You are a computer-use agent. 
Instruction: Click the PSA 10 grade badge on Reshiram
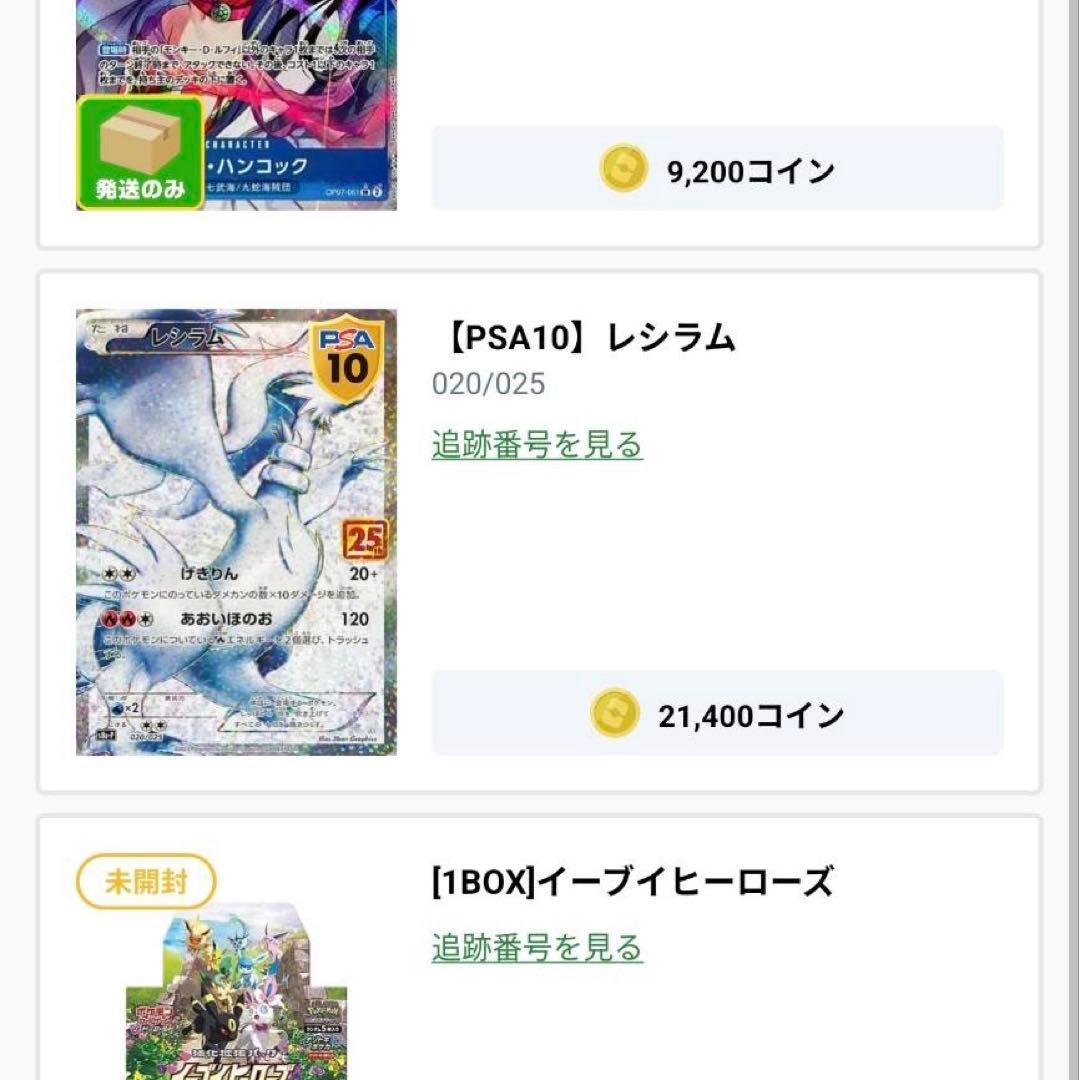(x=350, y=363)
